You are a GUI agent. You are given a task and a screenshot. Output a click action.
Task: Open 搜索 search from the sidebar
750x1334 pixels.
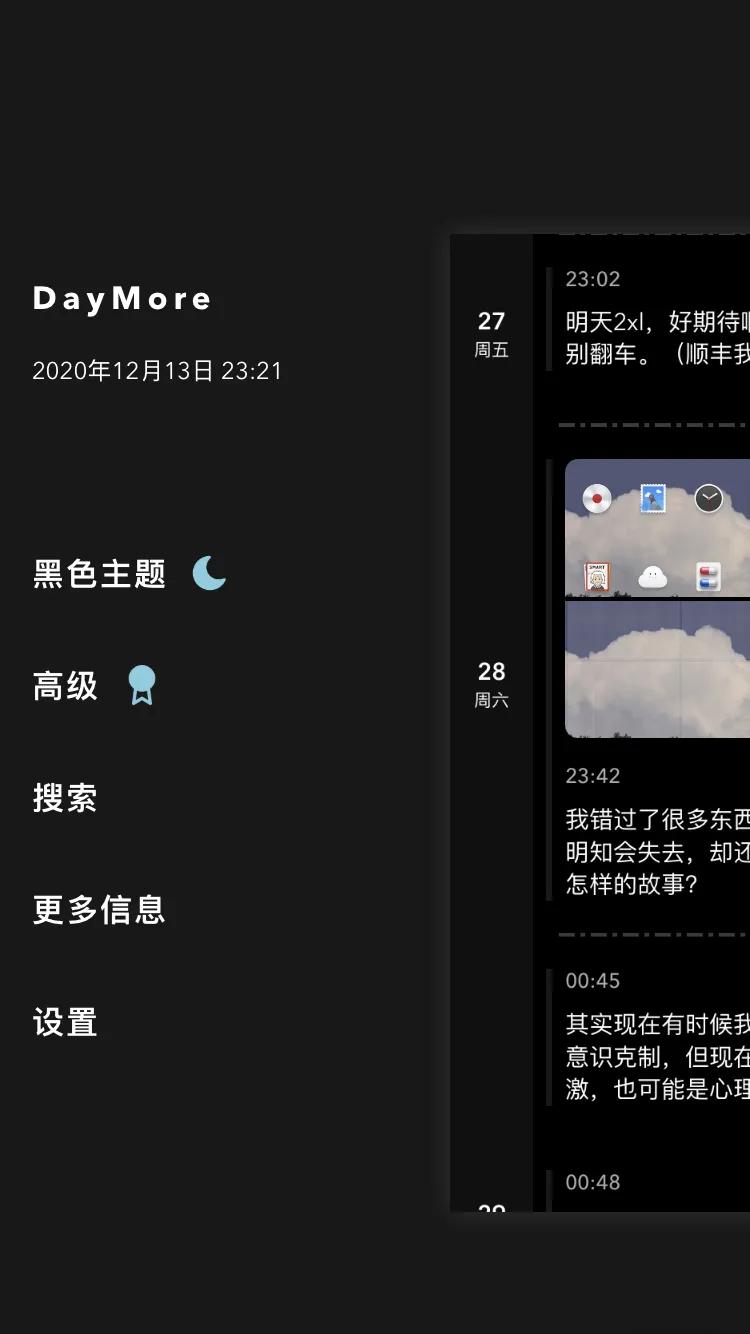(64, 798)
